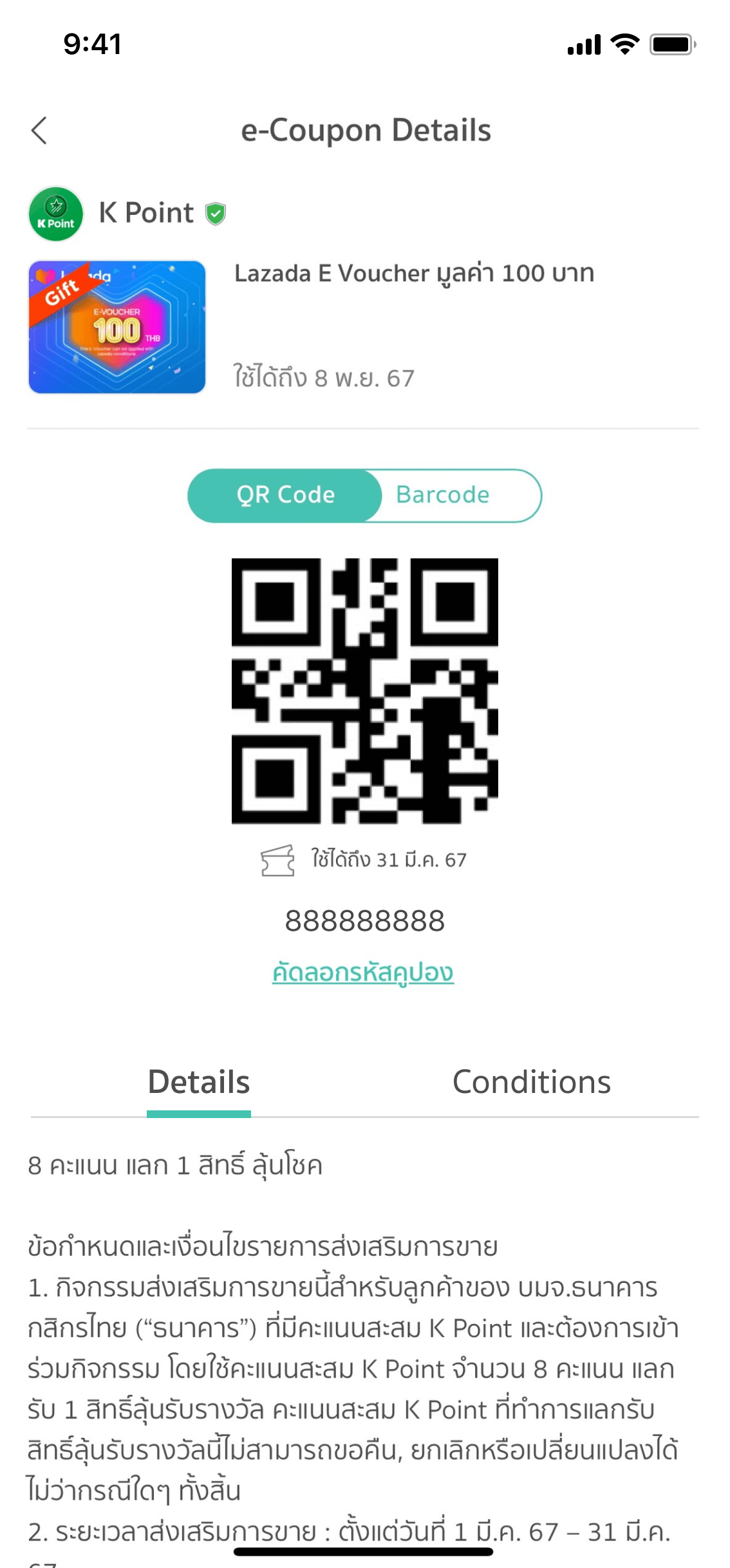
Task: Switch to the Barcode view
Action: [x=443, y=495]
